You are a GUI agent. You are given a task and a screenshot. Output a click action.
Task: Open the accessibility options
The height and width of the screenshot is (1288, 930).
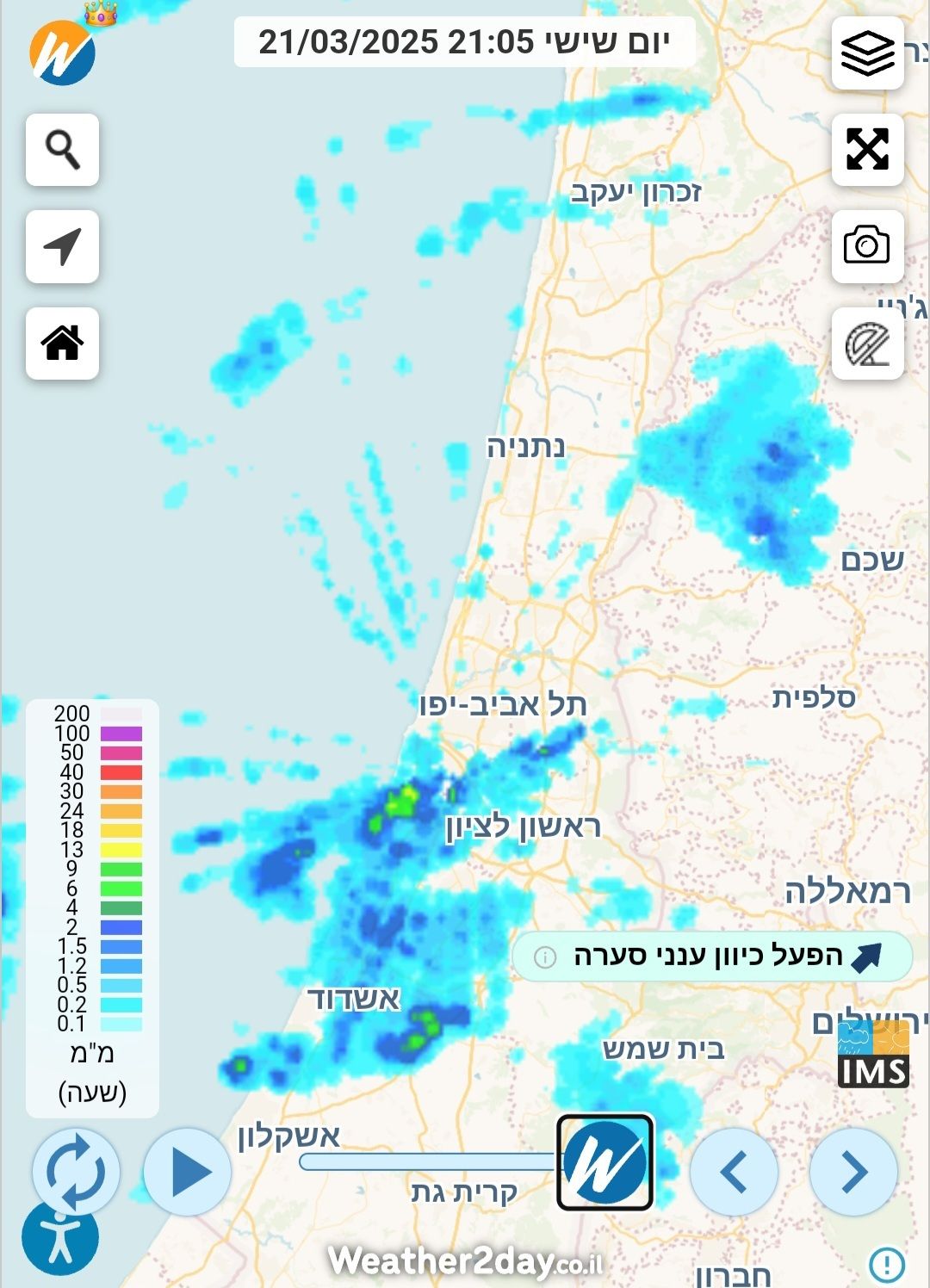point(60,1239)
